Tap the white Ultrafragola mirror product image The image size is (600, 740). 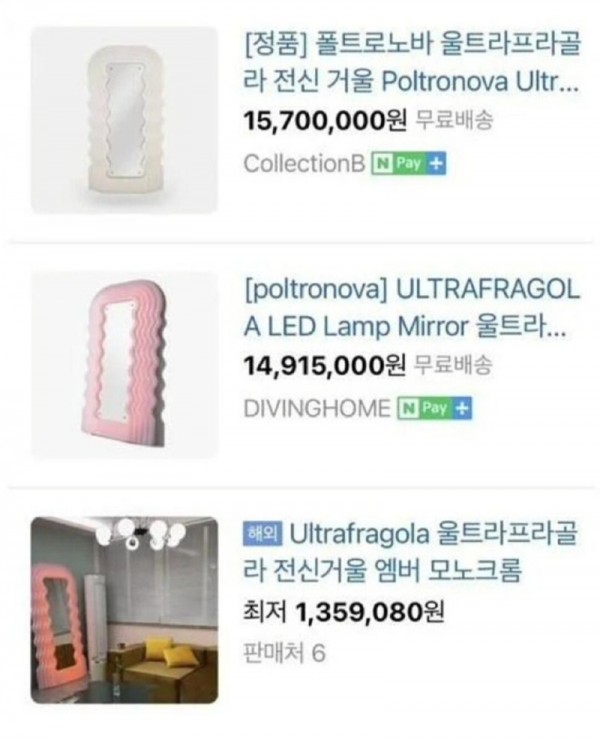[124, 120]
